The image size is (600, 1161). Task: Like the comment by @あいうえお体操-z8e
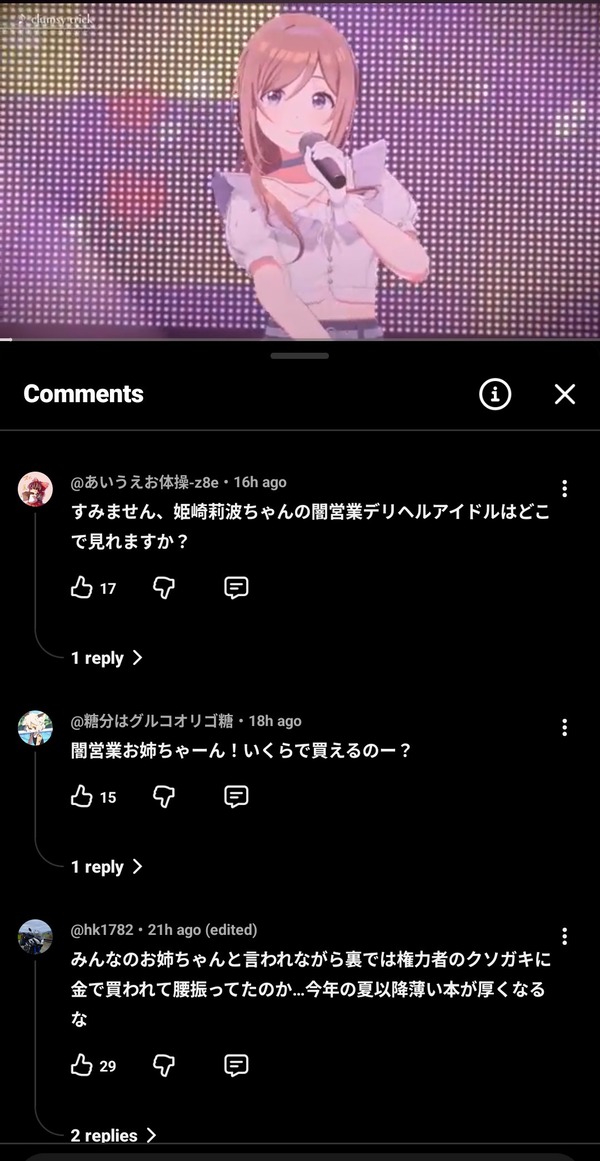coord(81,588)
